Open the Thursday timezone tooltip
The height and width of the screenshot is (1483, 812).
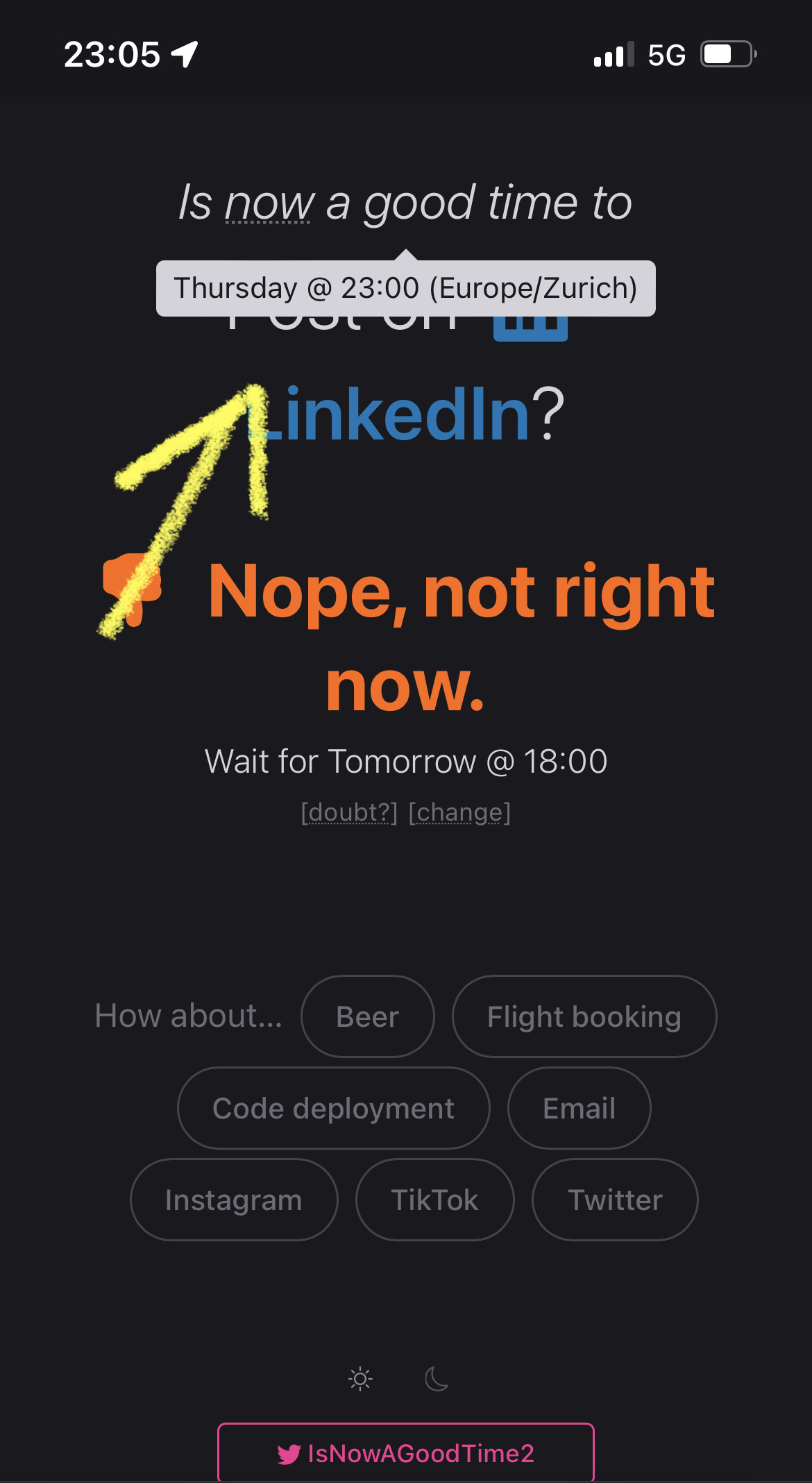pos(406,287)
